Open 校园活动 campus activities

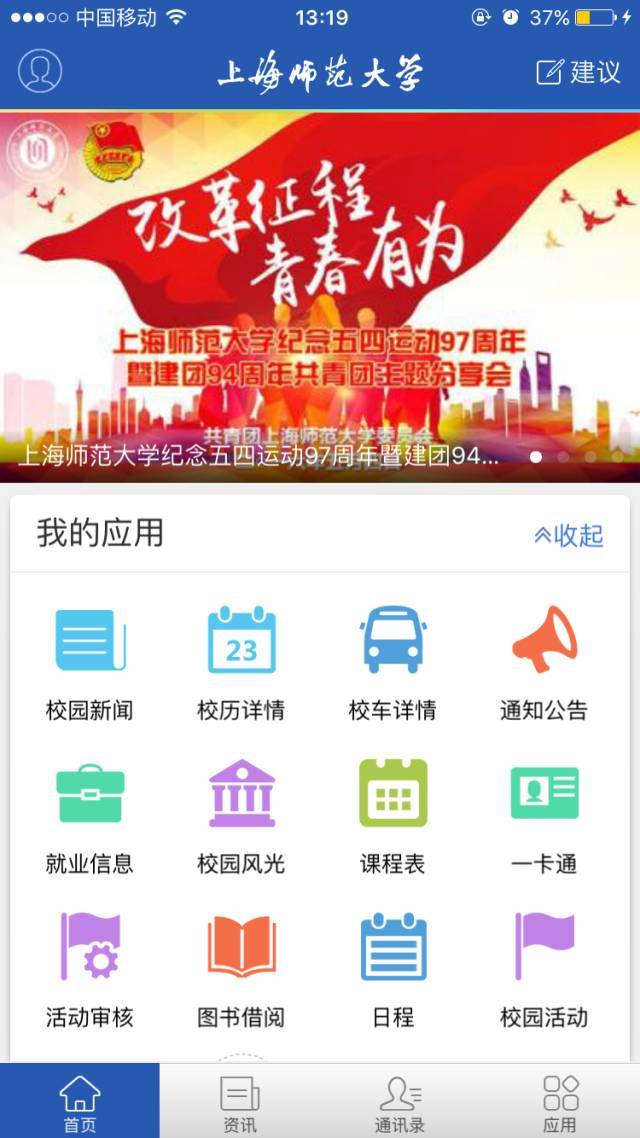544,968
